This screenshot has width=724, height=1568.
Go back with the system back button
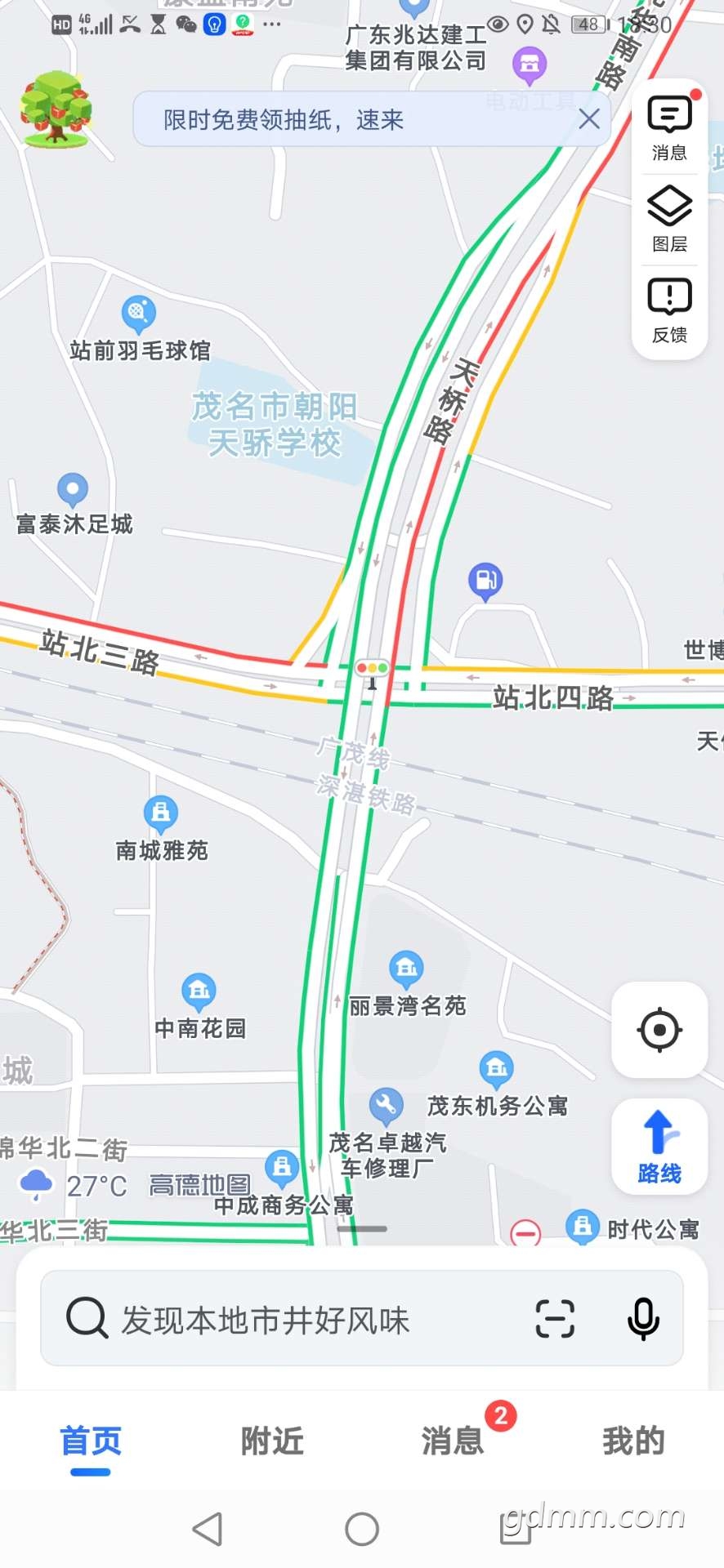pos(208,1529)
